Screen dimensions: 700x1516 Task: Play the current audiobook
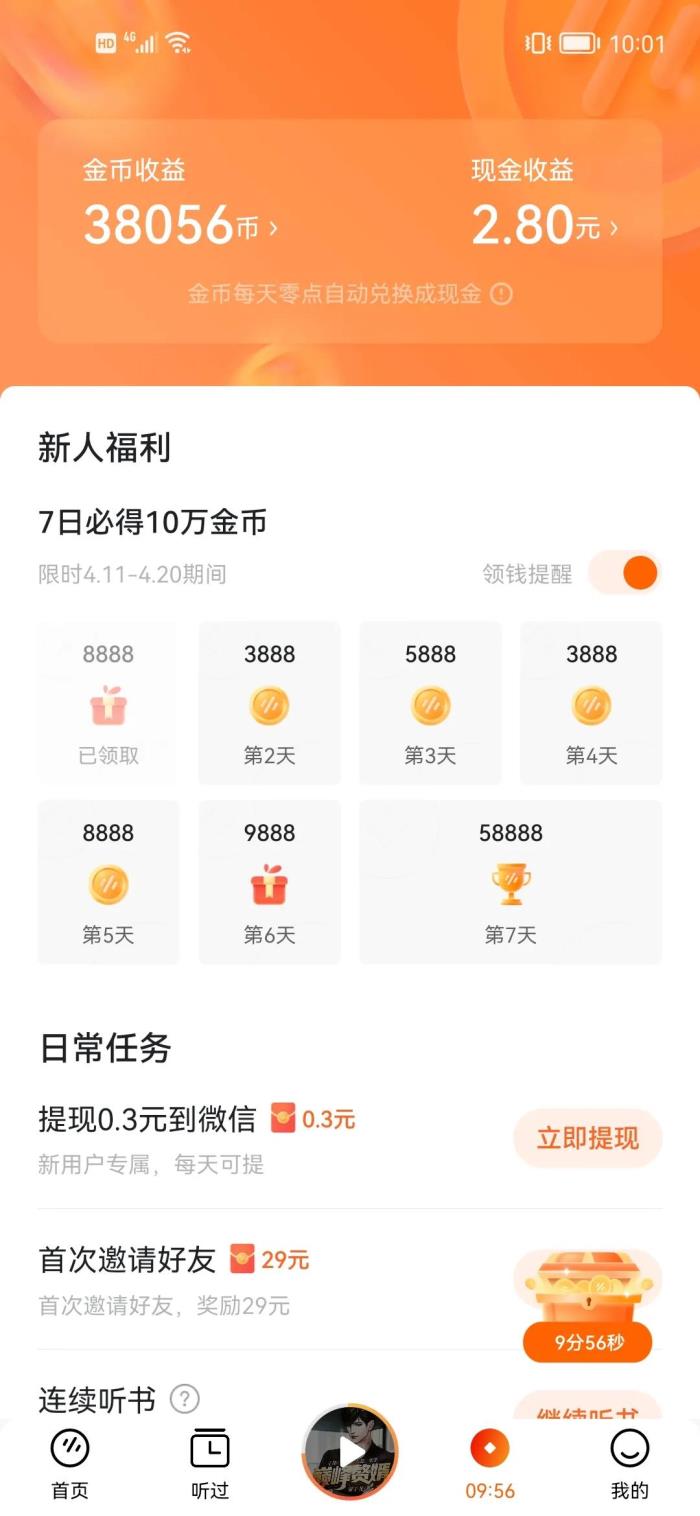pyautogui.click(x=350, y=1452)
